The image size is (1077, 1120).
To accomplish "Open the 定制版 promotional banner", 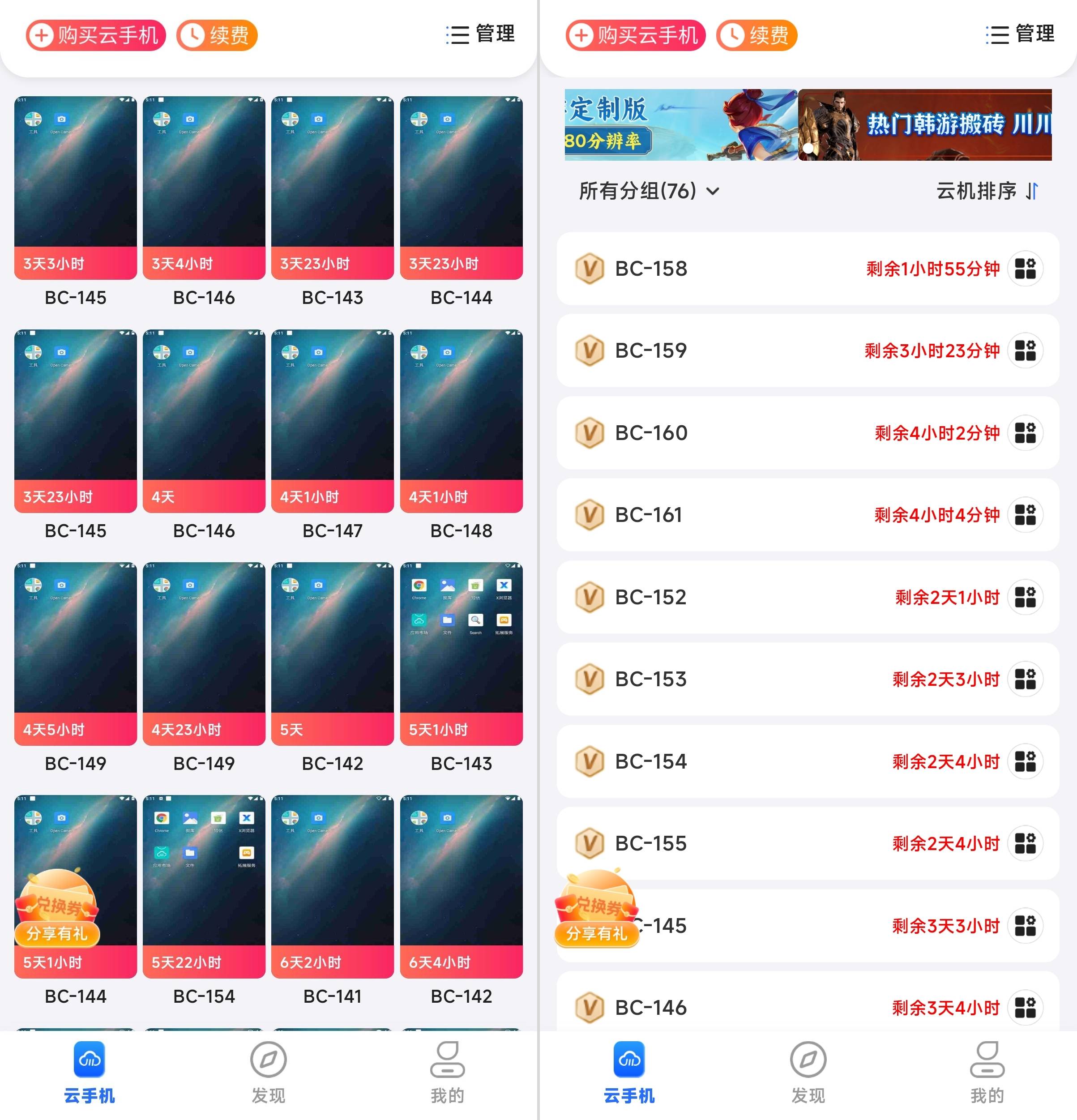I will pos(680,124).
